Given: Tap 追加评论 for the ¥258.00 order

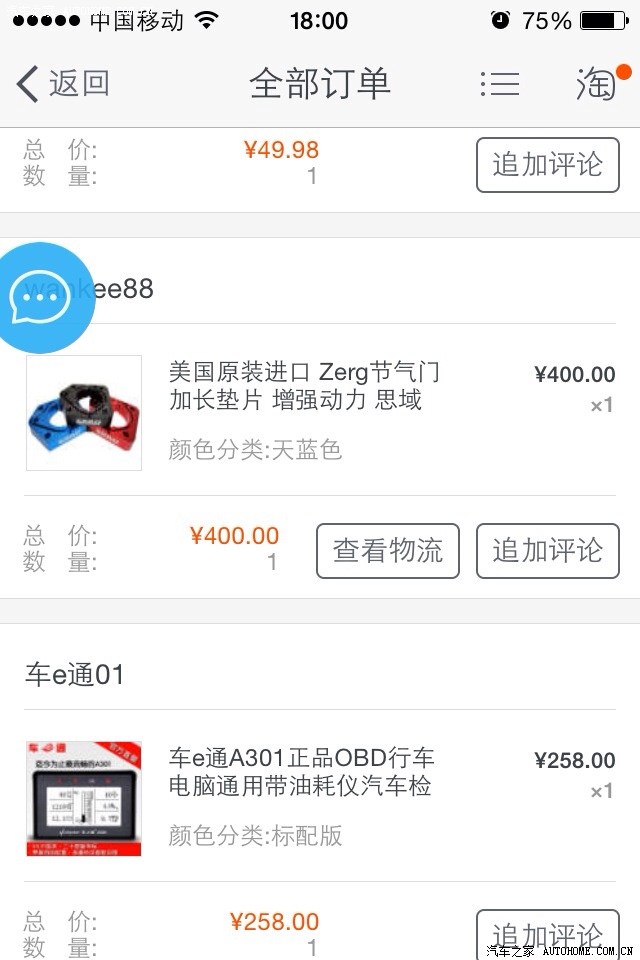Looking at the screenshot, I should coord(547,933).
